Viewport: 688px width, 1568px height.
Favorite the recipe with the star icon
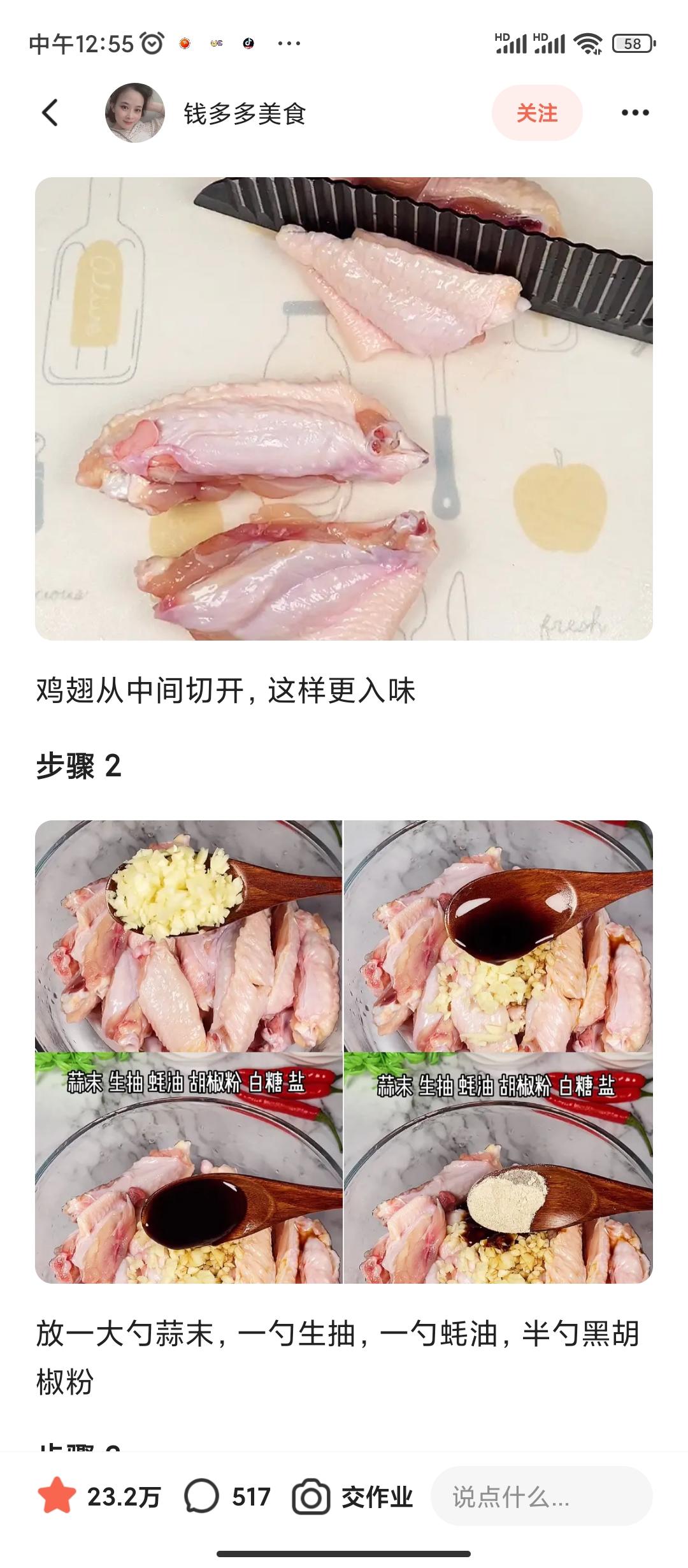[x=57, y=1495]
